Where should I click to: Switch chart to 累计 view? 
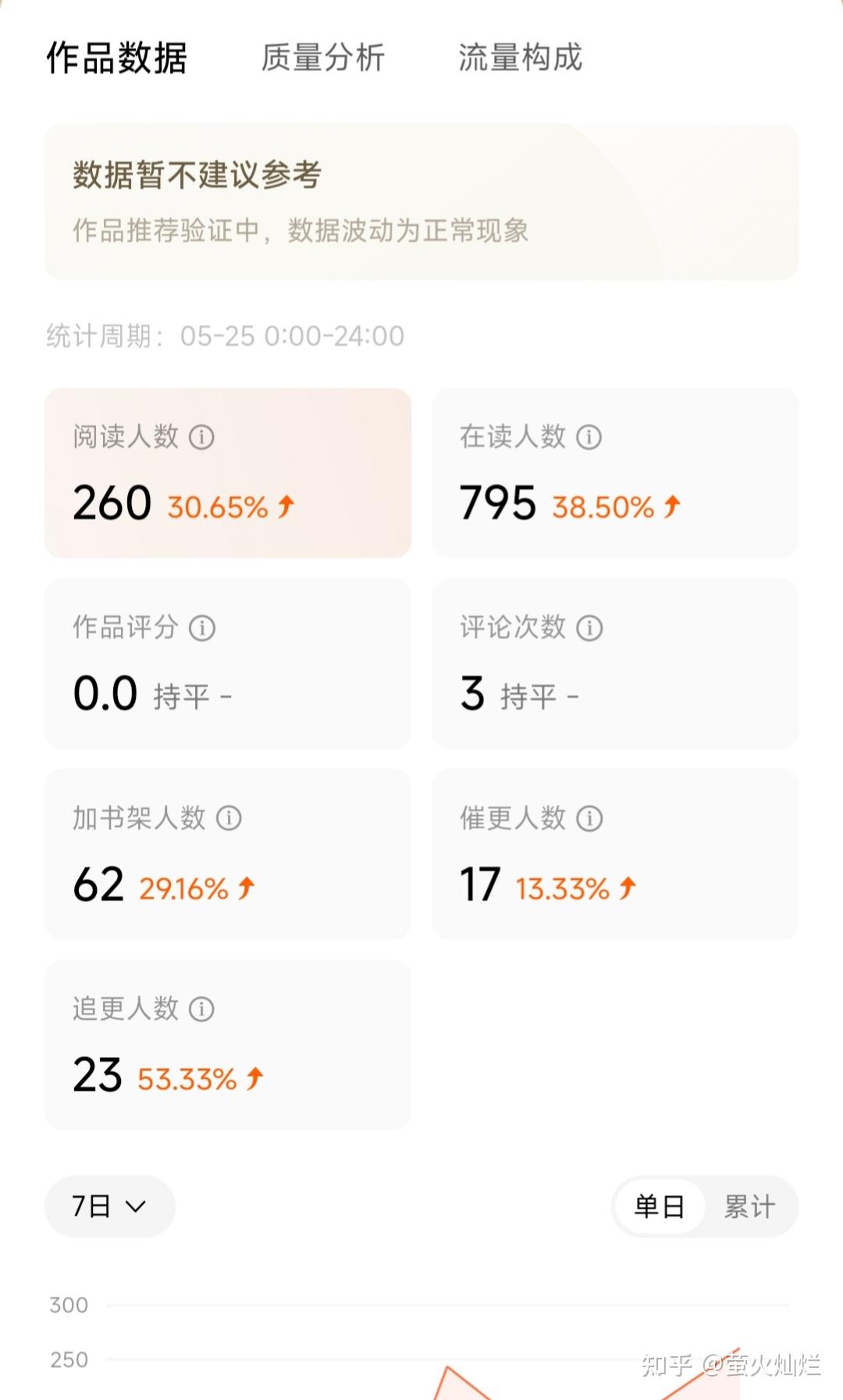[749, 1207]
